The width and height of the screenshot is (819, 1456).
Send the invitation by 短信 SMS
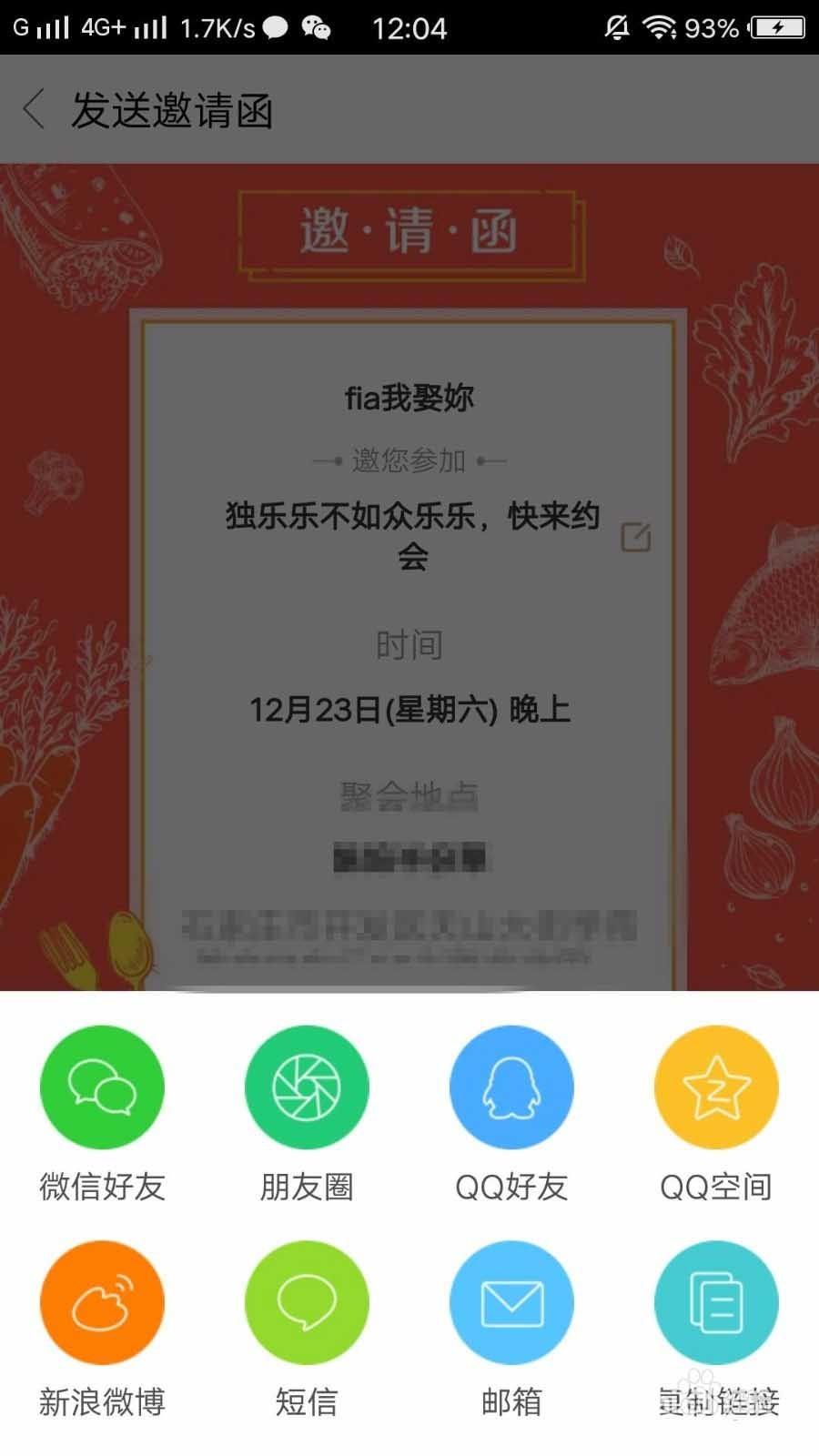tap(307, 1303)
